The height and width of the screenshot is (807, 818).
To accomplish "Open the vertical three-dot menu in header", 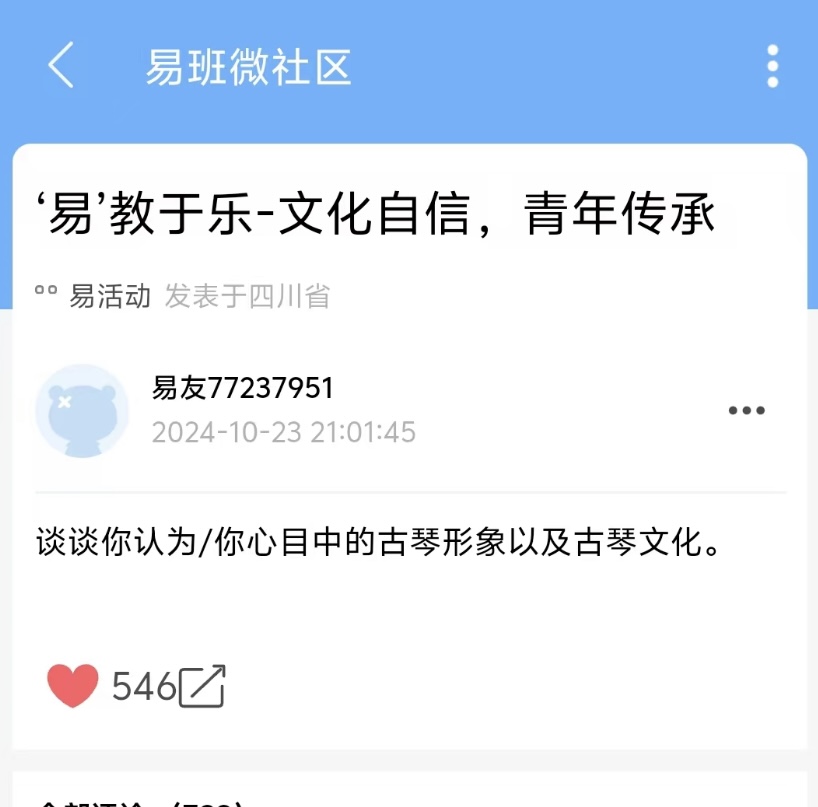I will coord(773,66).
